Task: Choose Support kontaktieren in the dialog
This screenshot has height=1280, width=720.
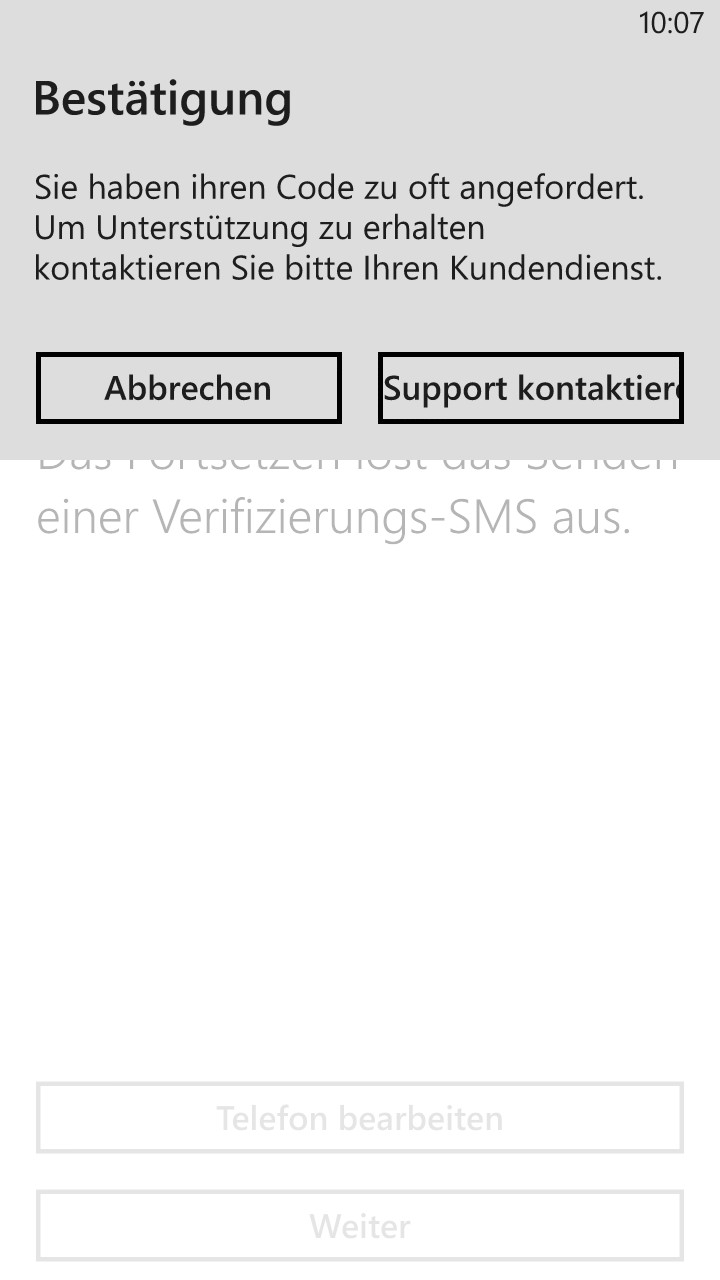Action: (531, 388)
